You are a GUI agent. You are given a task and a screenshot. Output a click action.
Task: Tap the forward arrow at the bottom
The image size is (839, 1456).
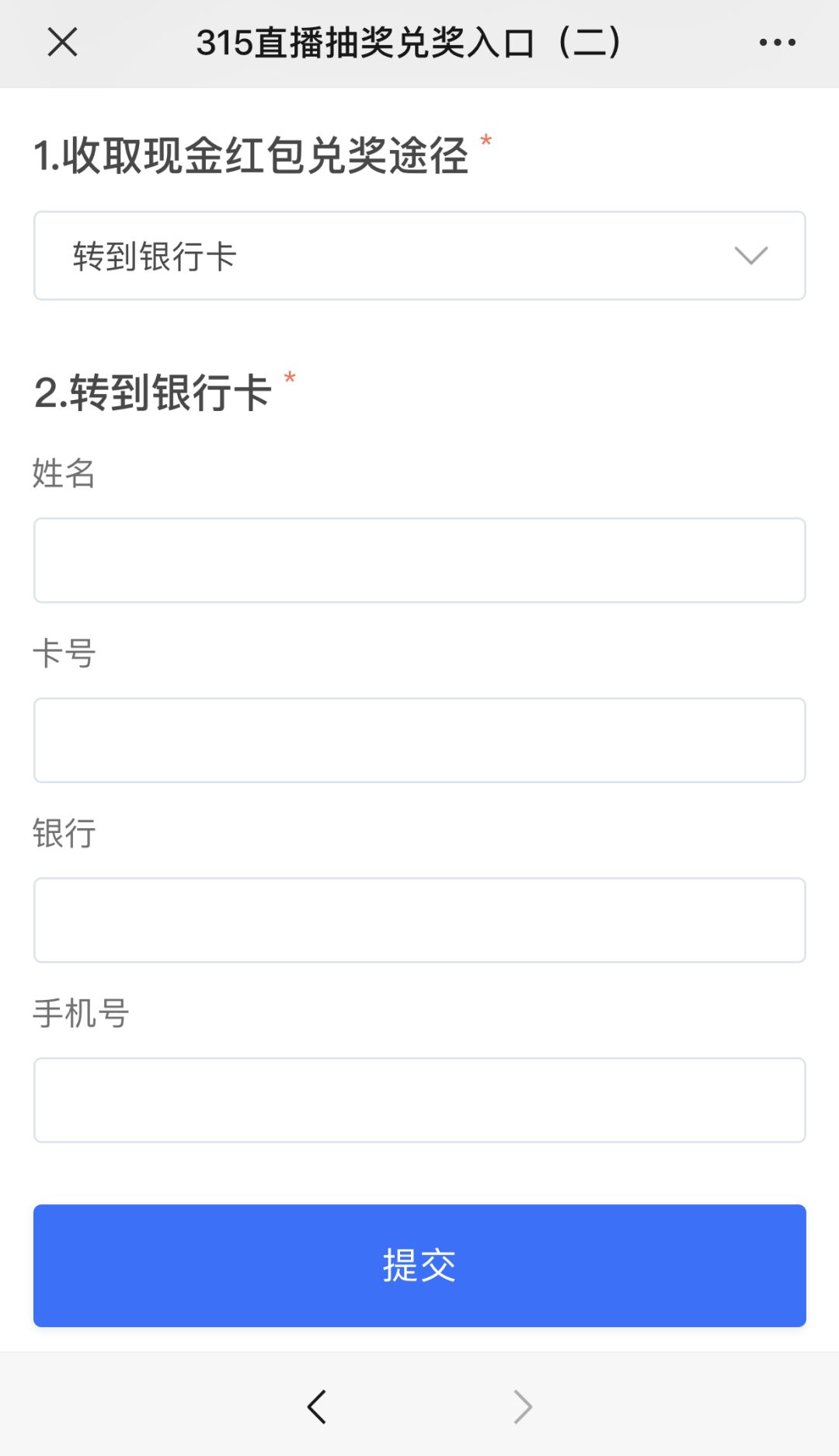click(523, 1406)
